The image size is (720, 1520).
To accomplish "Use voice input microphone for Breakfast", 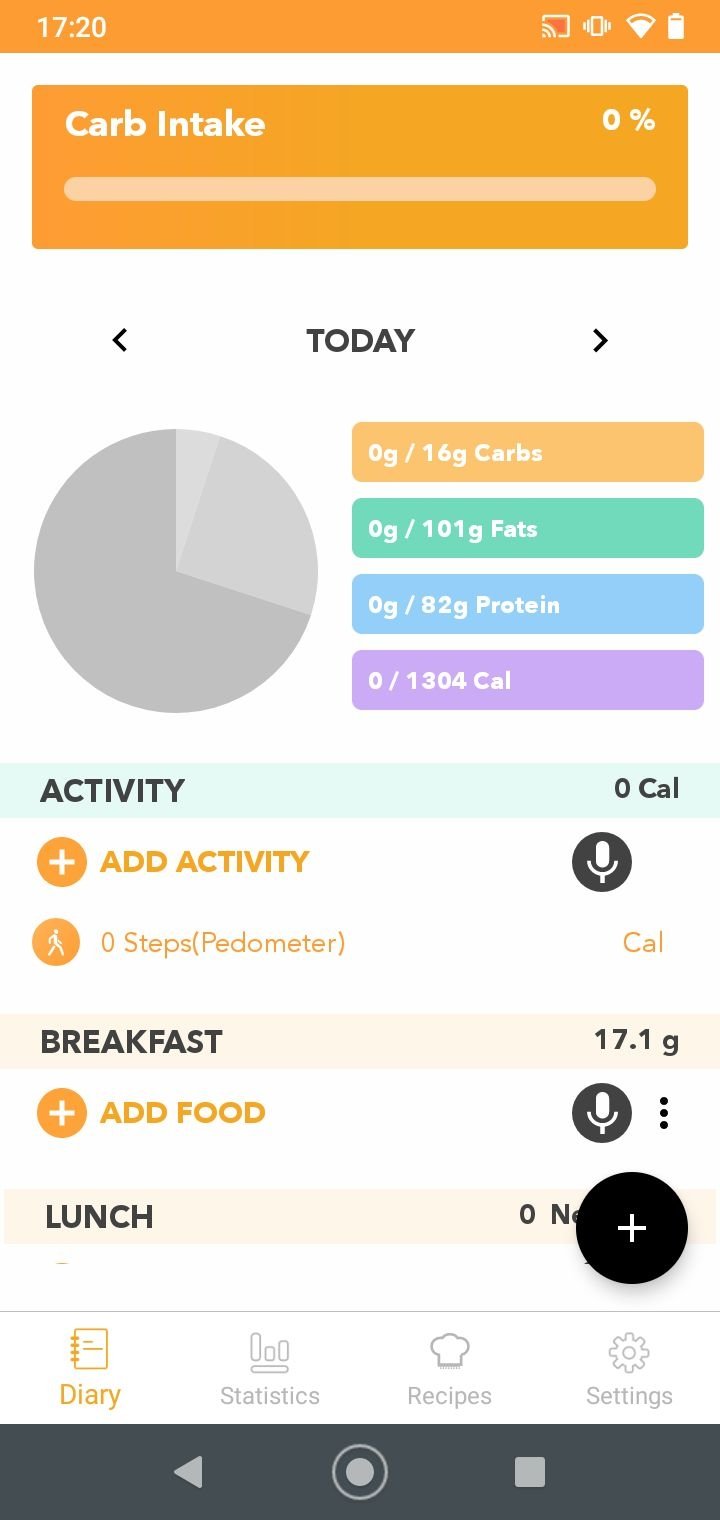I will [x=602, y=1113].
